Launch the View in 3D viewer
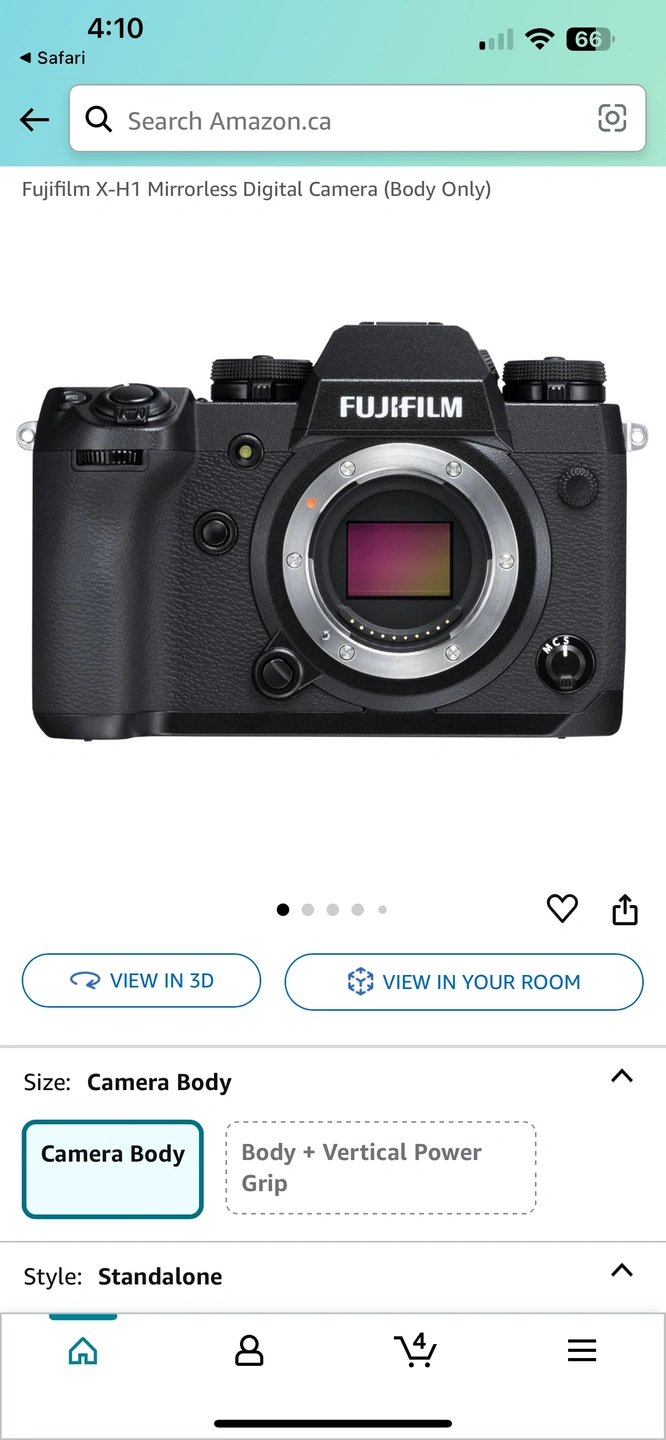This screenshot has width=666, height=1440. (x=142, y=981)
